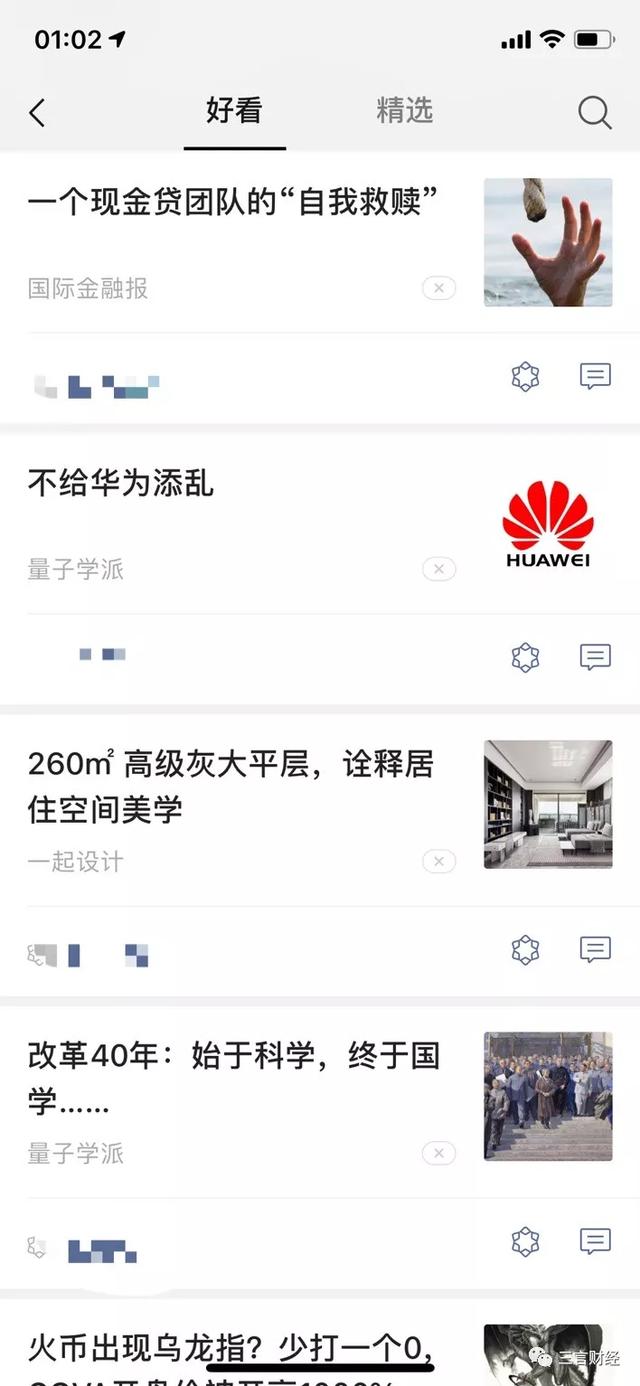Viewport: 640px width, 1386px height.
Task: Open the article 一个现金贷团队的"自我救赎"
Action: click(234, 202)
